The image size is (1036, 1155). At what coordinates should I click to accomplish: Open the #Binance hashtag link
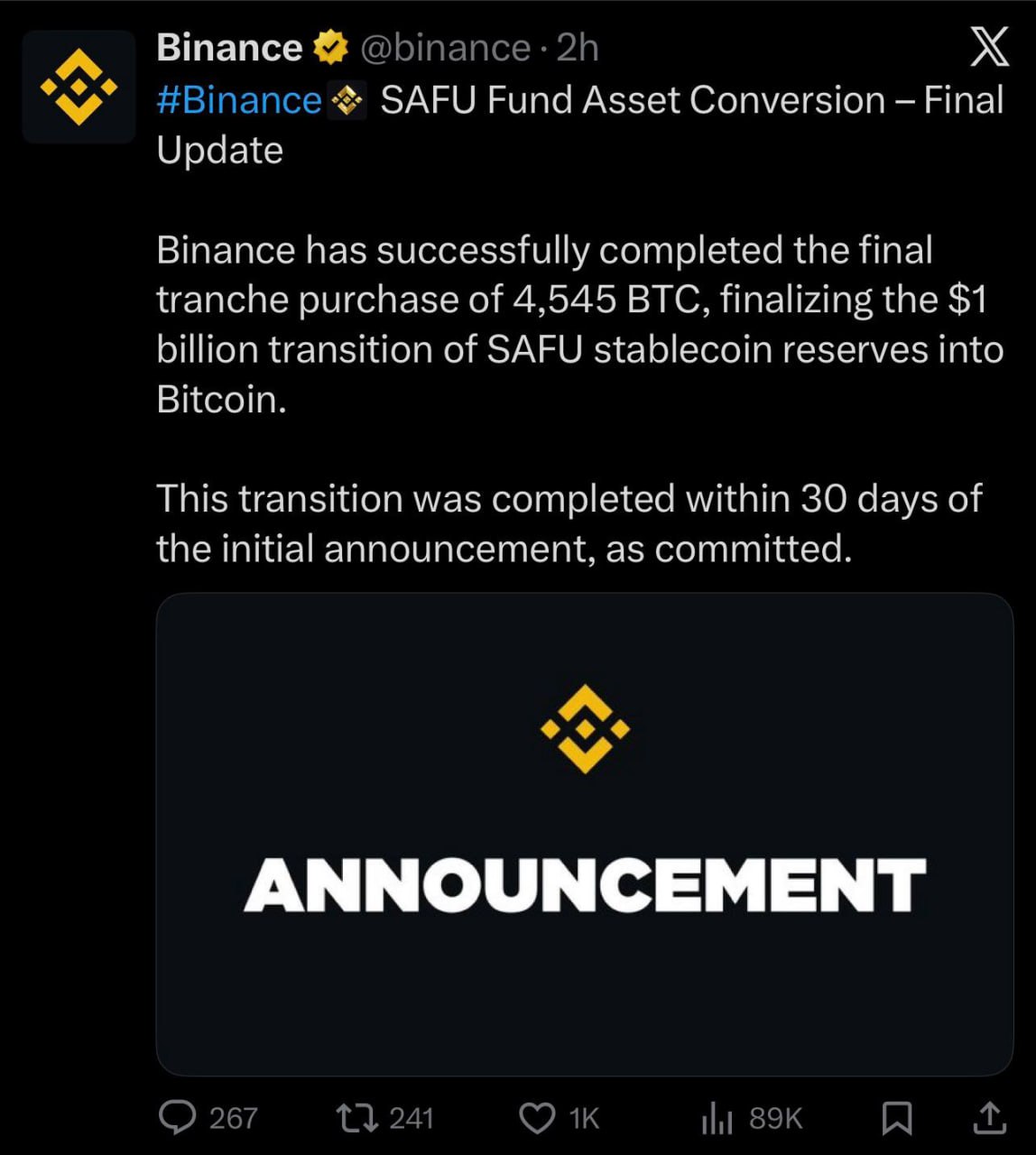pyautogui.click(x=239, y=100)
